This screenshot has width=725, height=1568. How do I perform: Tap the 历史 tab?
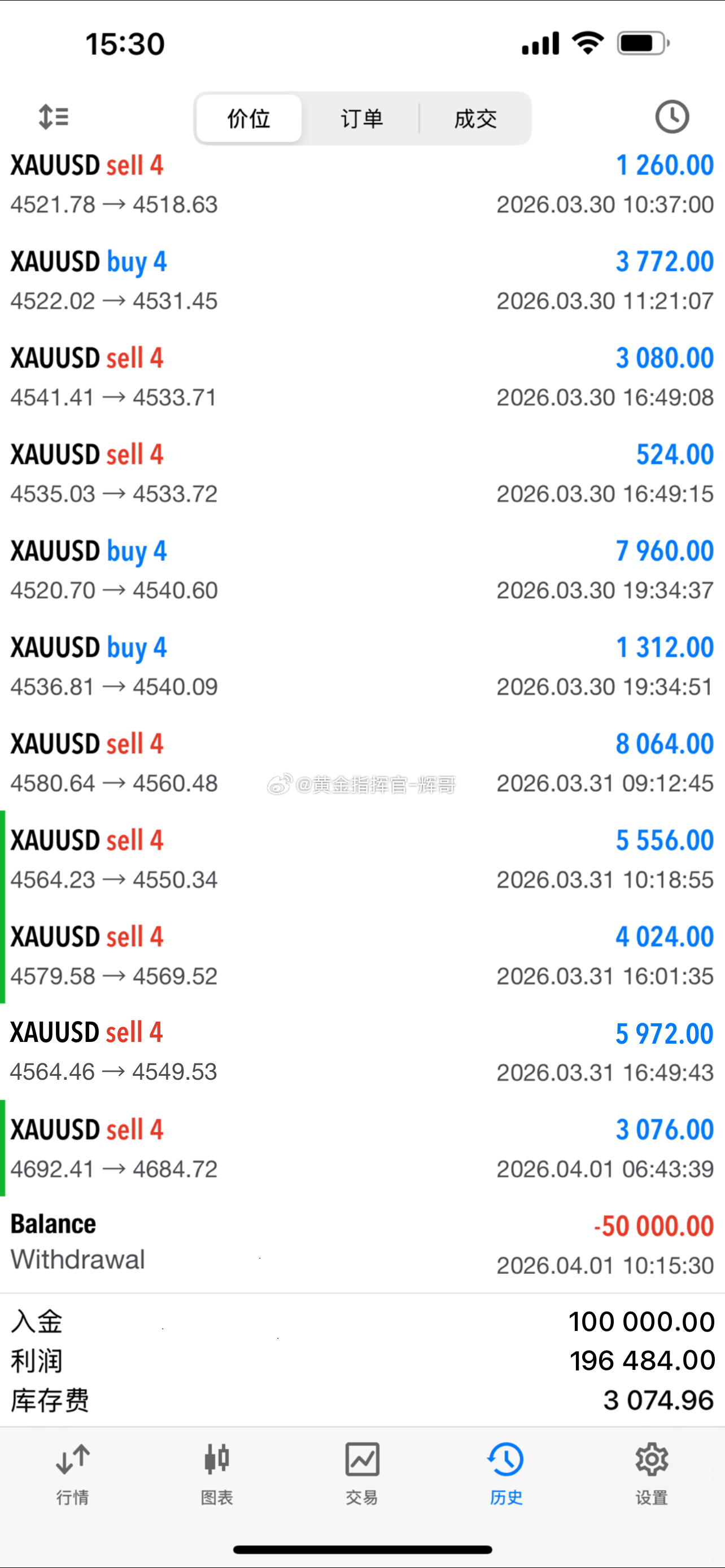pos(506,1473)
